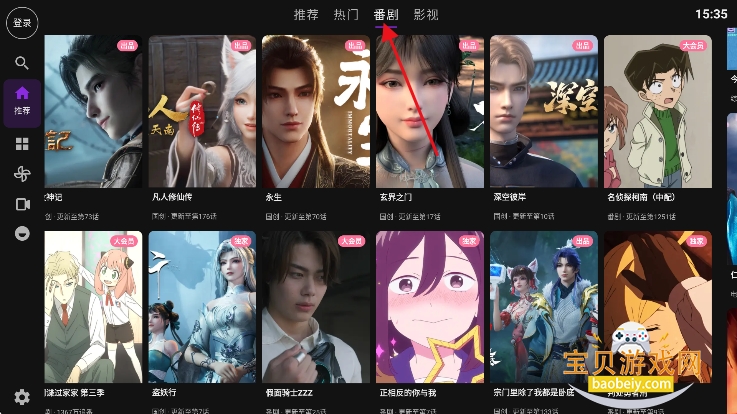Open the 间谍过家家 第三季 card
The width and height of the screenshot is (737, 414).
(91, 310)
